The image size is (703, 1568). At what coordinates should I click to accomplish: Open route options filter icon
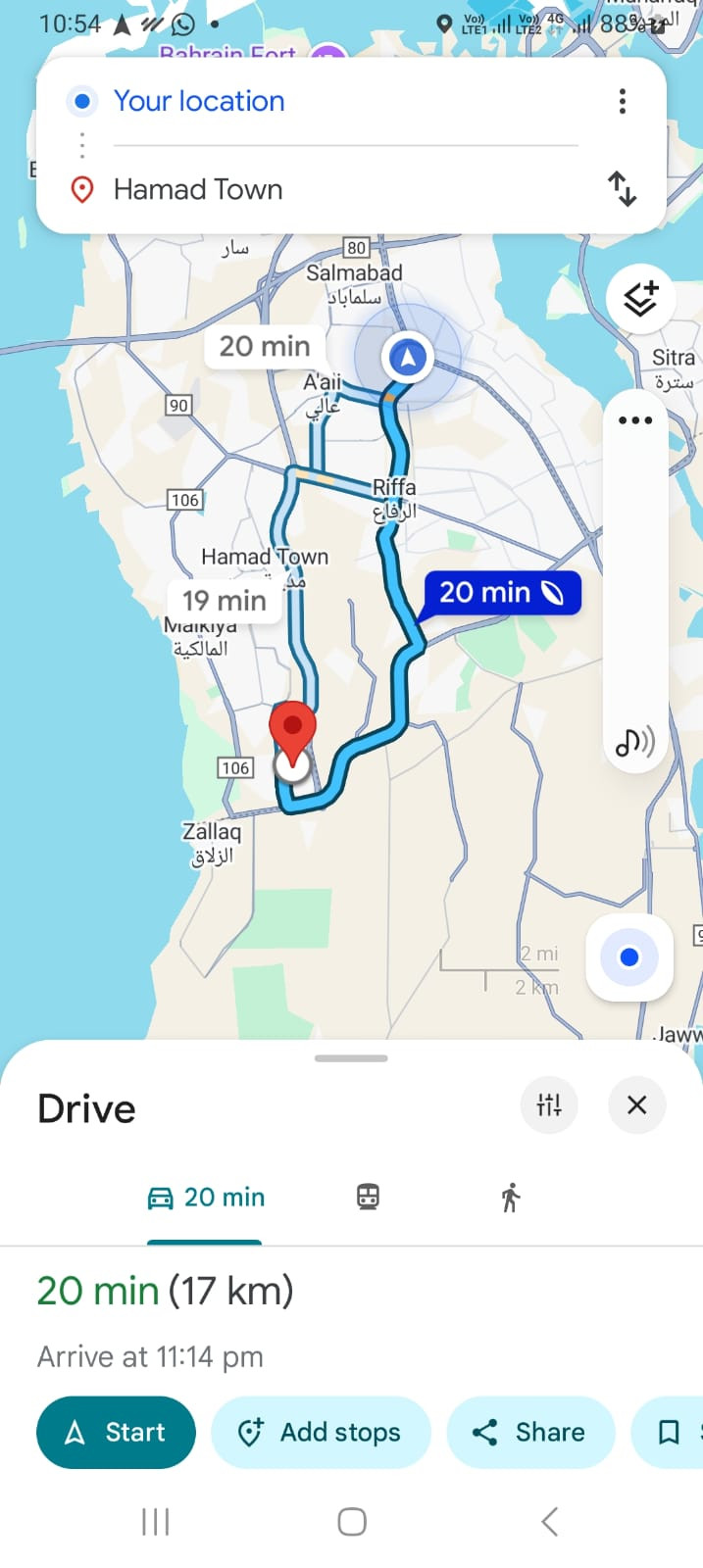tap(549, 1105)
